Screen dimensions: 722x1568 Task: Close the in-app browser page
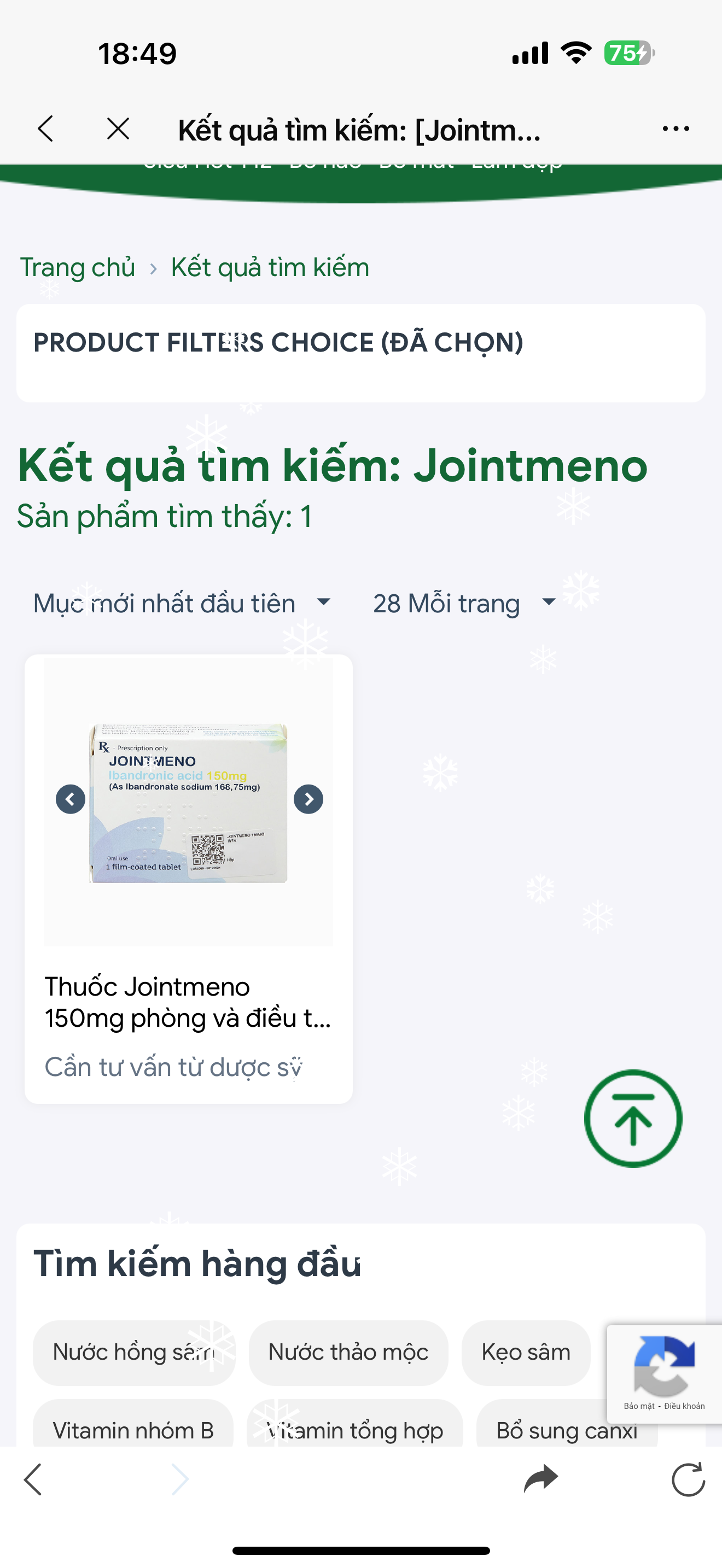[x=118, y=129]
